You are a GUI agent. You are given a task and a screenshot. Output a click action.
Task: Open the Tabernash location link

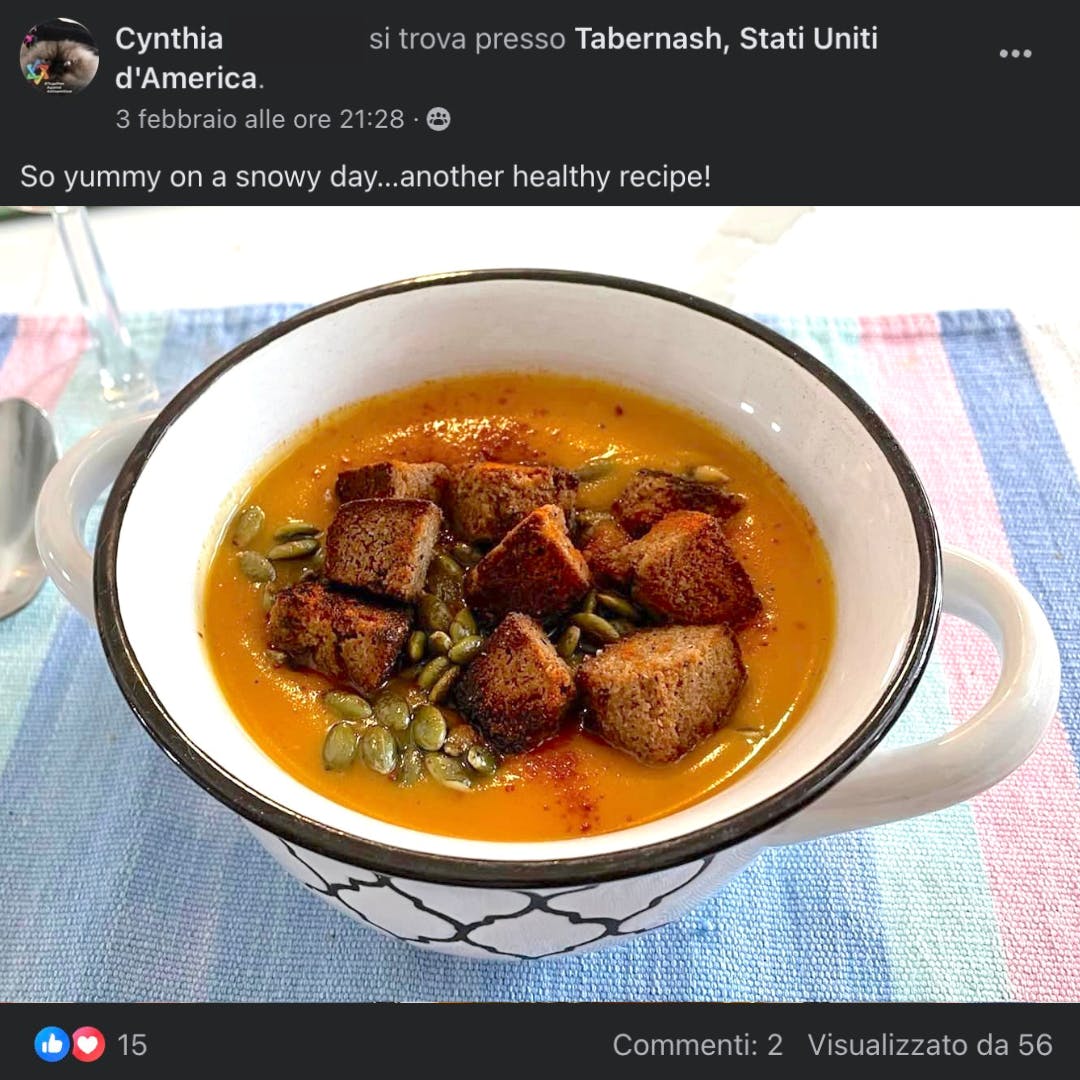coord(725,39)
